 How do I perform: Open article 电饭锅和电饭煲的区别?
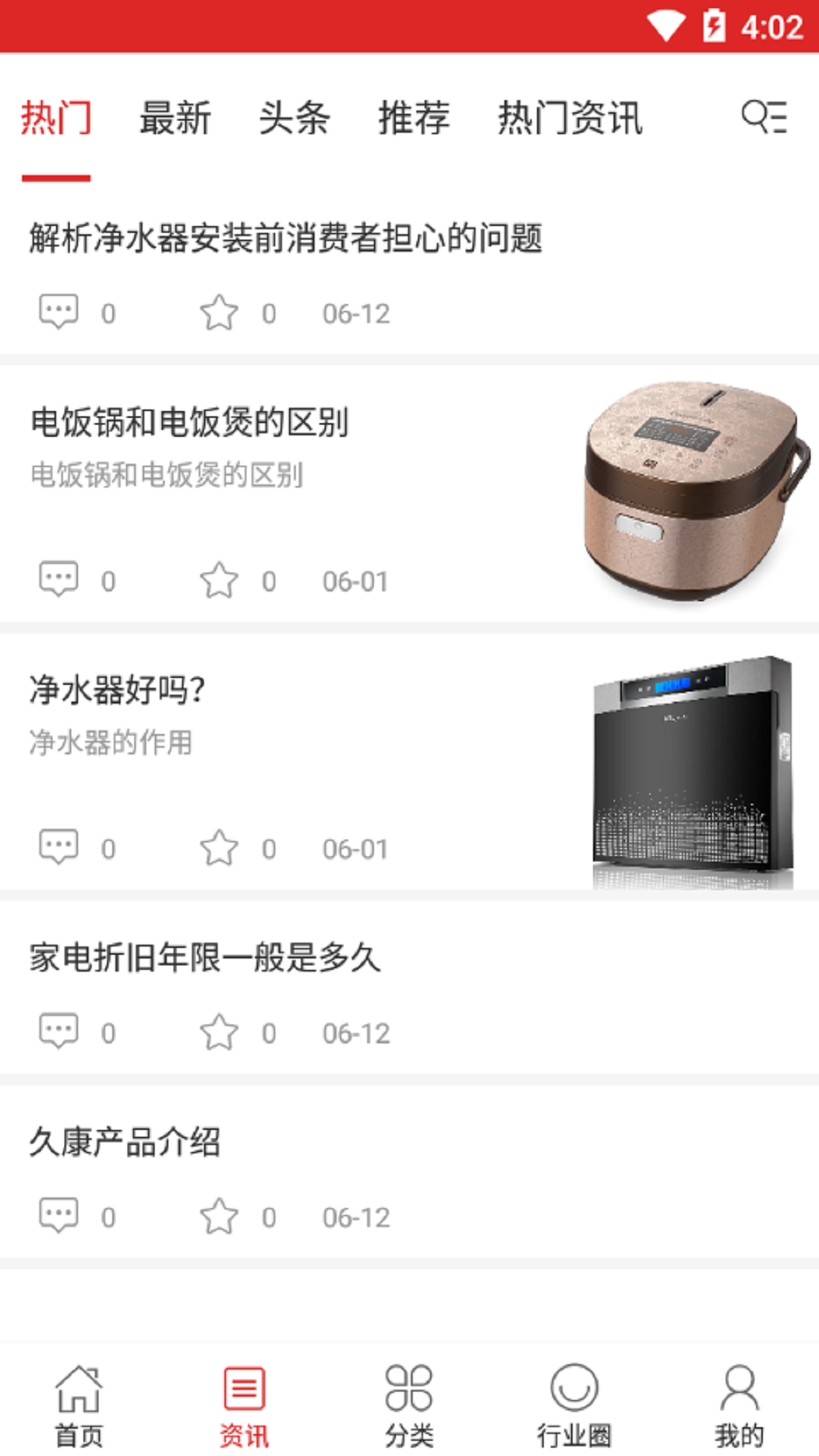point(190,422)
